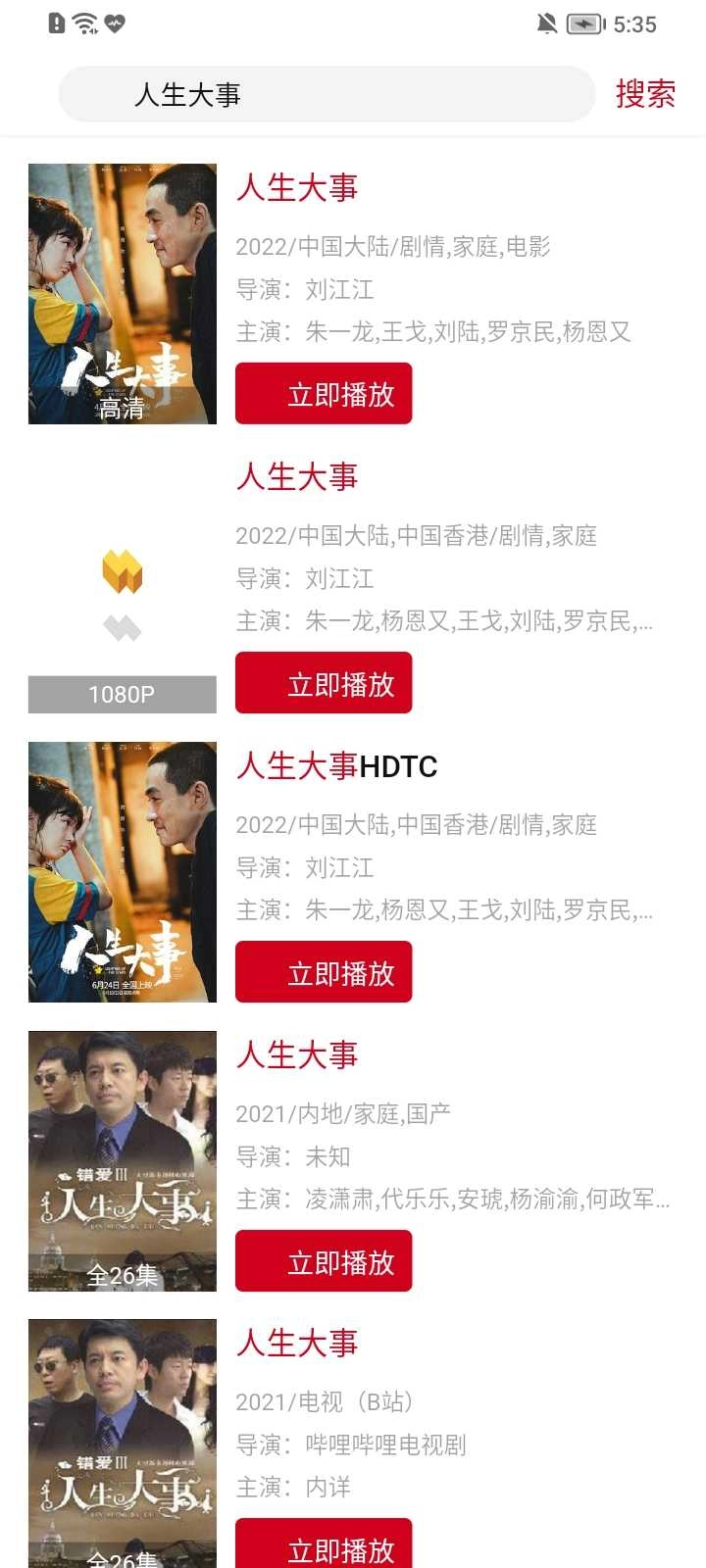Play the 2021 内地 series 人生大事

click(324, 1261)
